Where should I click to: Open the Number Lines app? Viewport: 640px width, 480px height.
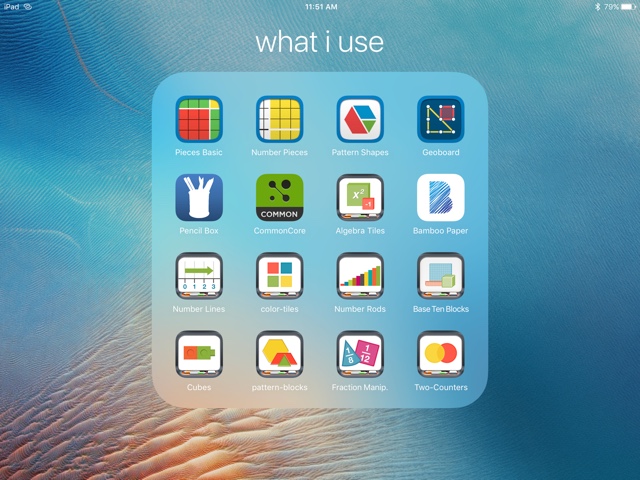pyautogui.click(x=199, y=276)
